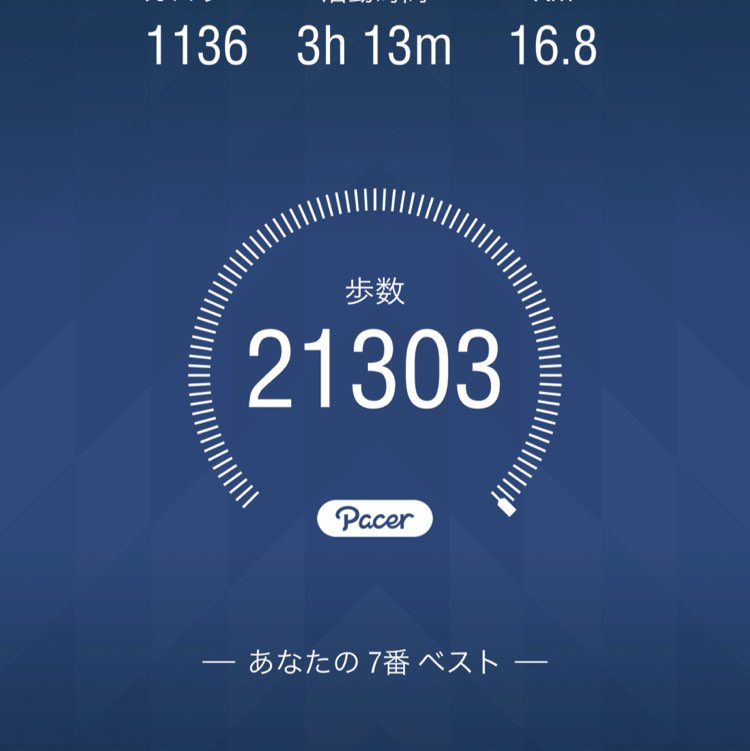
Task: Expand the daily stats row
Action: click(375, 45)
